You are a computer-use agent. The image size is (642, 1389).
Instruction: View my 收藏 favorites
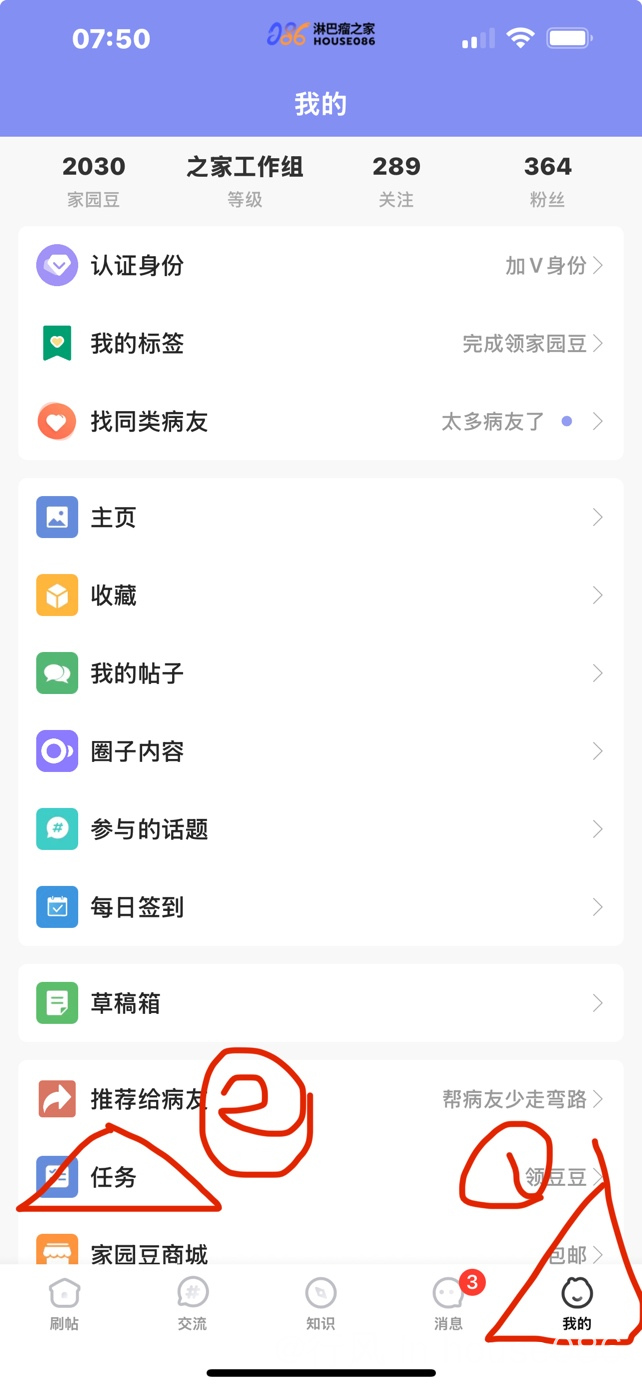coord(320,596)
